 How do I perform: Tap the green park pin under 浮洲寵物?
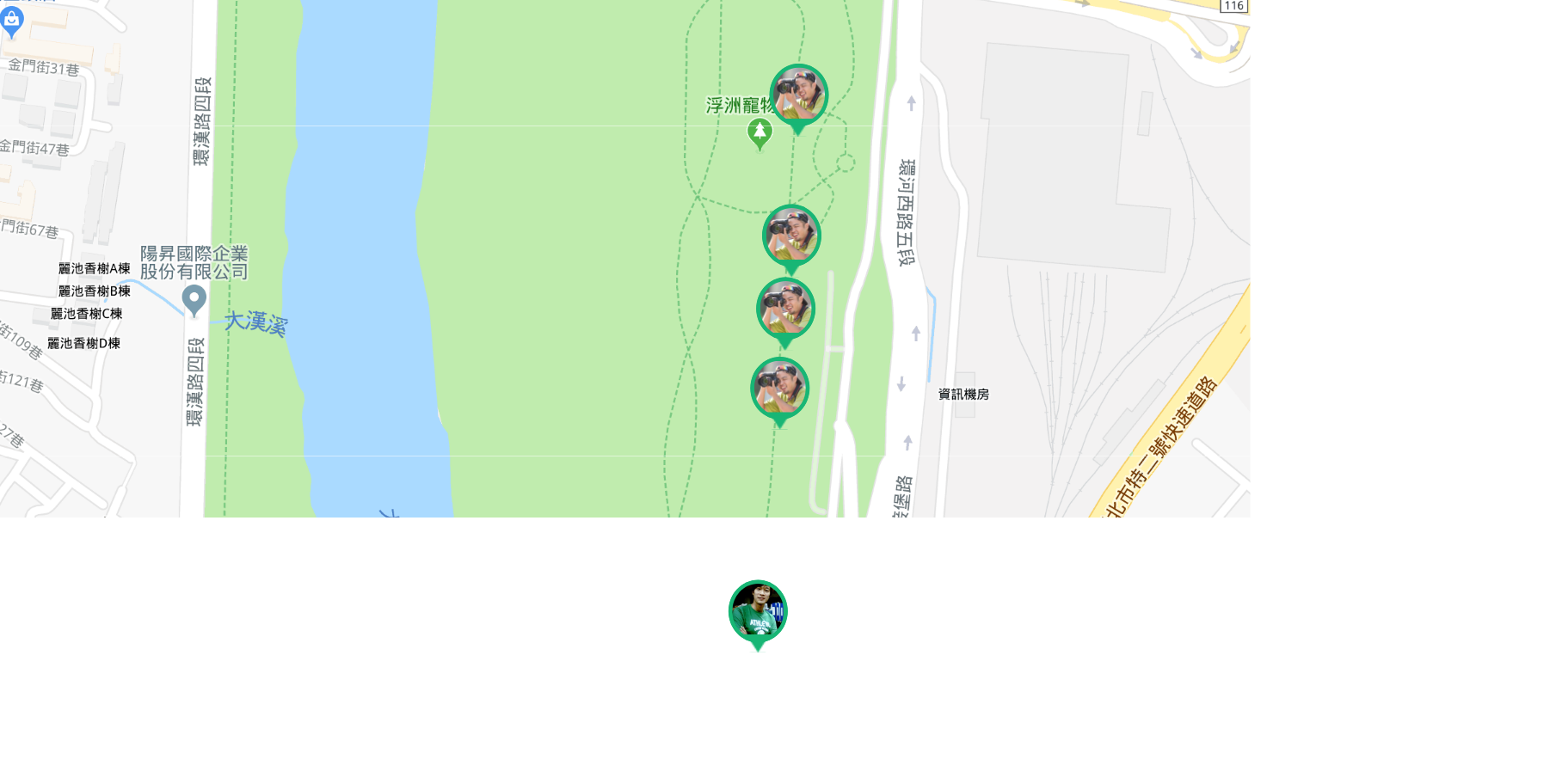760,133
